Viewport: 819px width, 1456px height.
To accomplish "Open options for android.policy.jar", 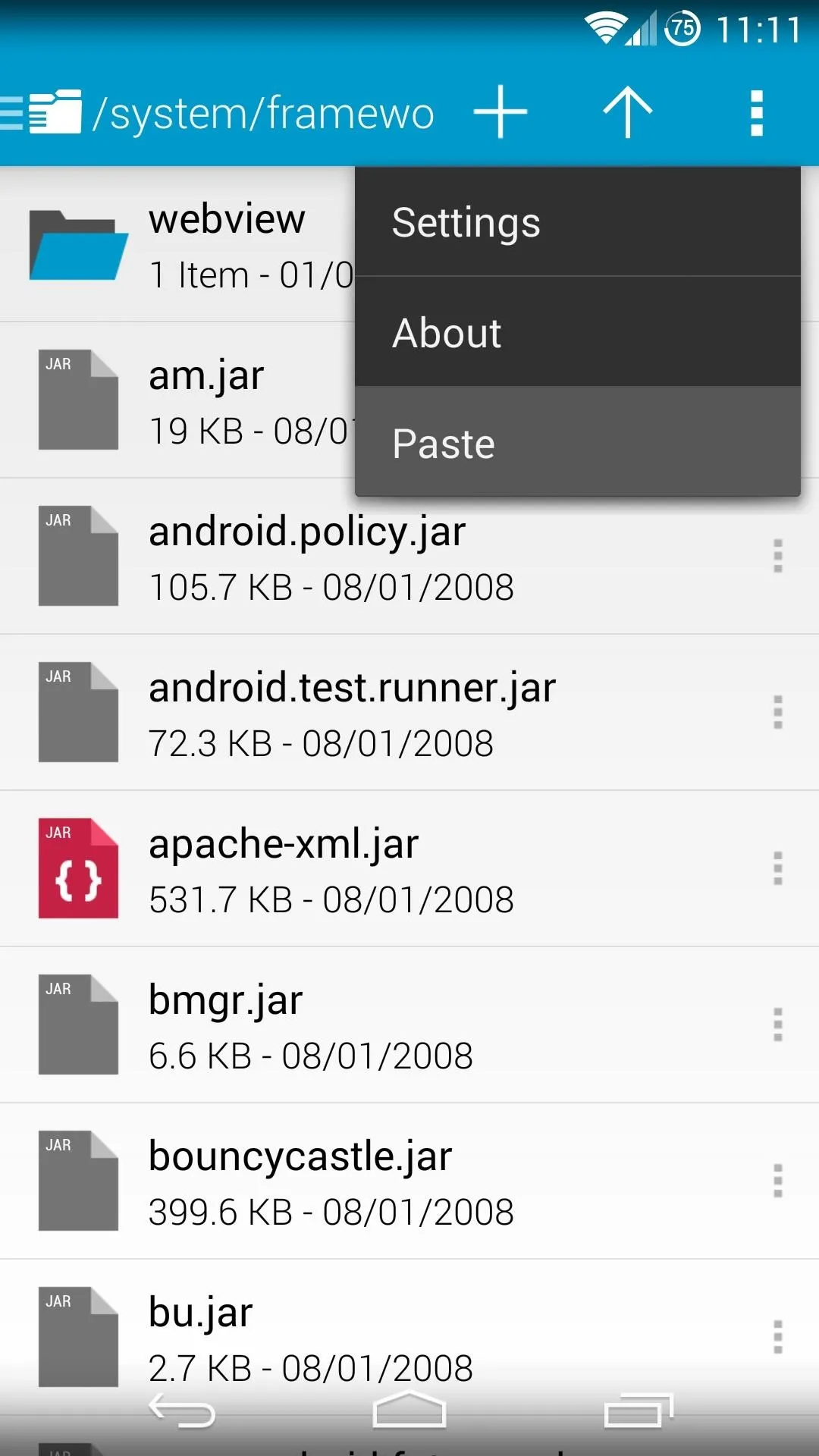I will tap(777, 556).
